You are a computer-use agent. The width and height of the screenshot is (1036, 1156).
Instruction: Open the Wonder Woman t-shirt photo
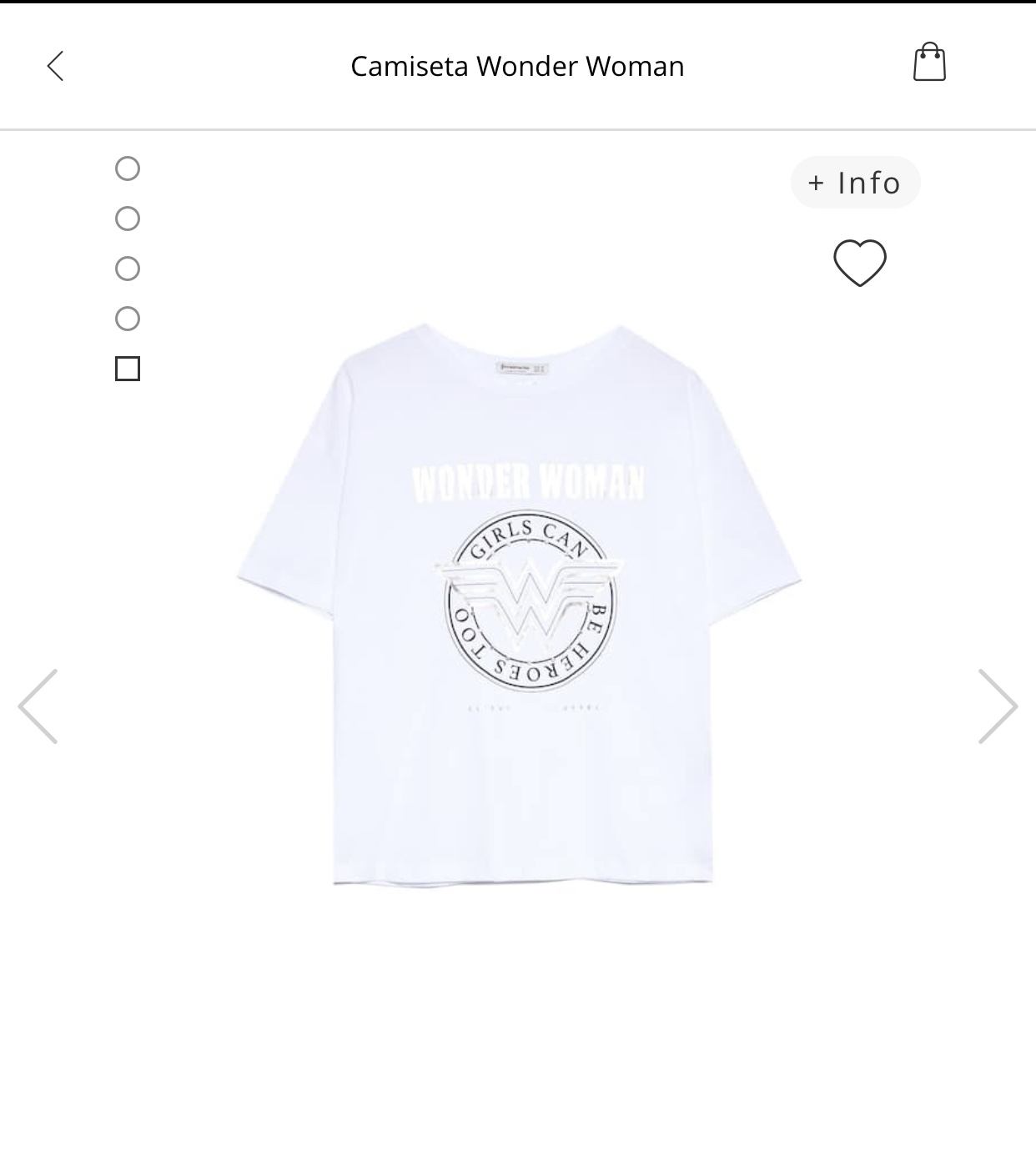point(519,605)
